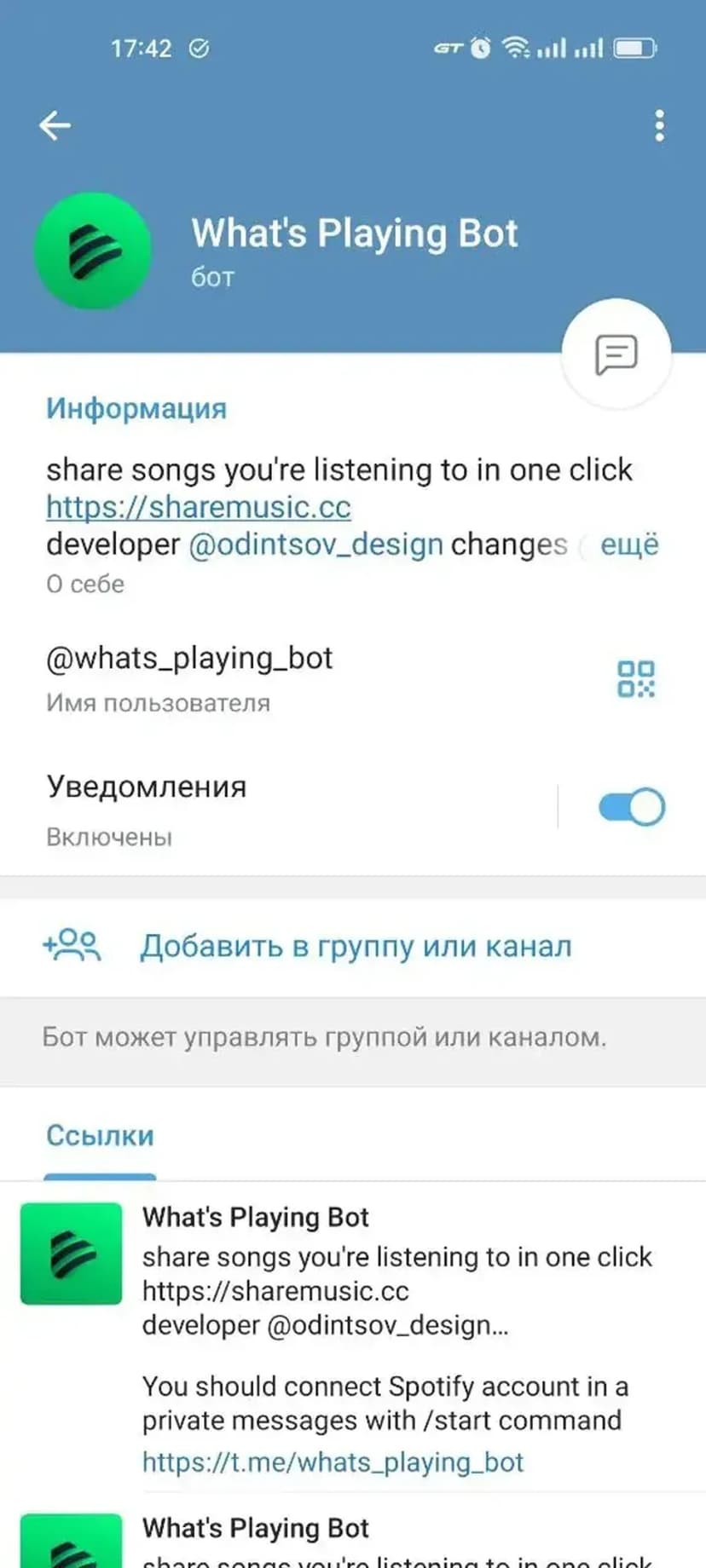The image size is (706, 1568).
Task: Select Добавить в группу или канал
Action: click(x=356, y=947)
